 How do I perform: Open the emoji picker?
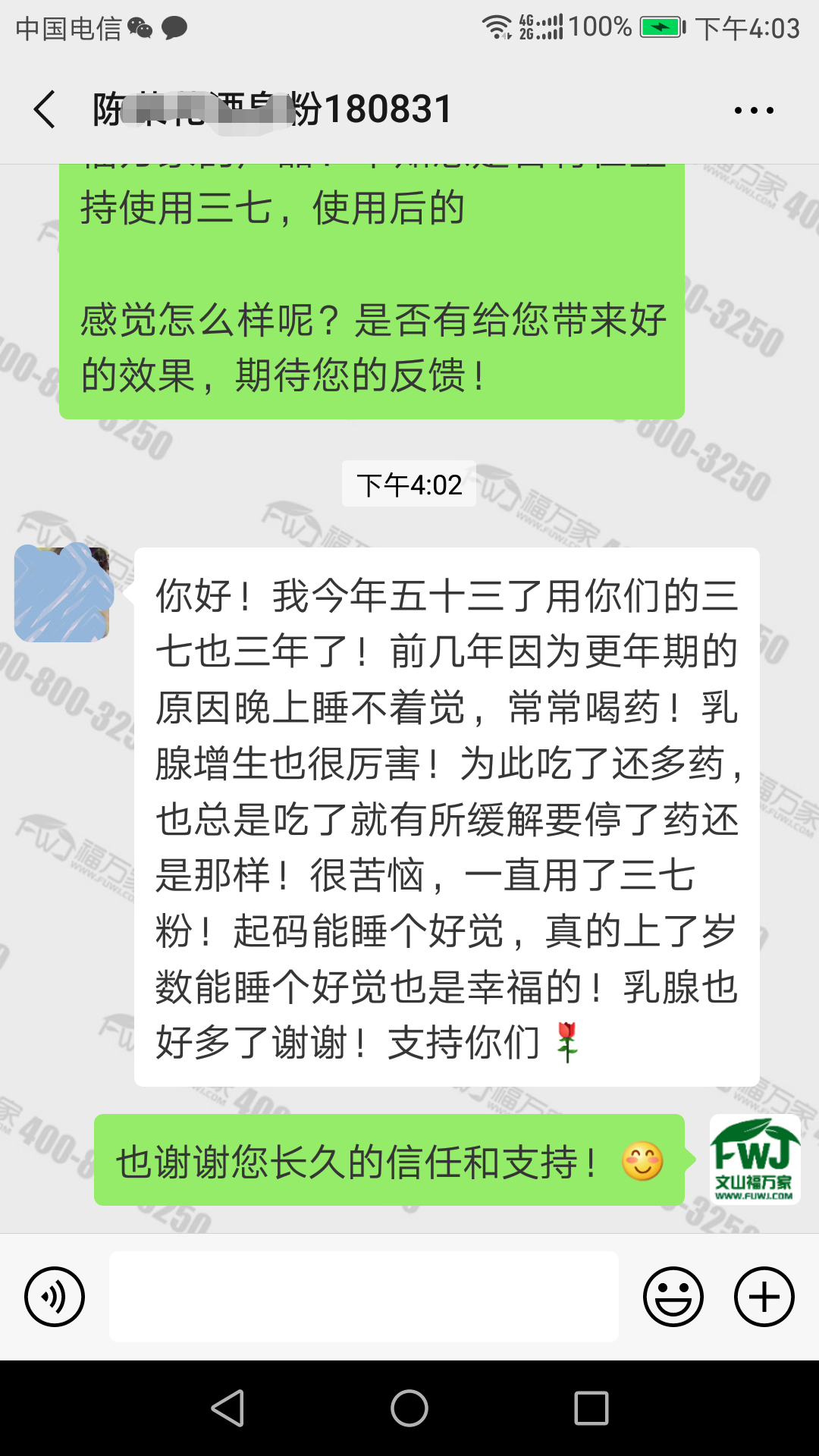tap(673, 1296)
